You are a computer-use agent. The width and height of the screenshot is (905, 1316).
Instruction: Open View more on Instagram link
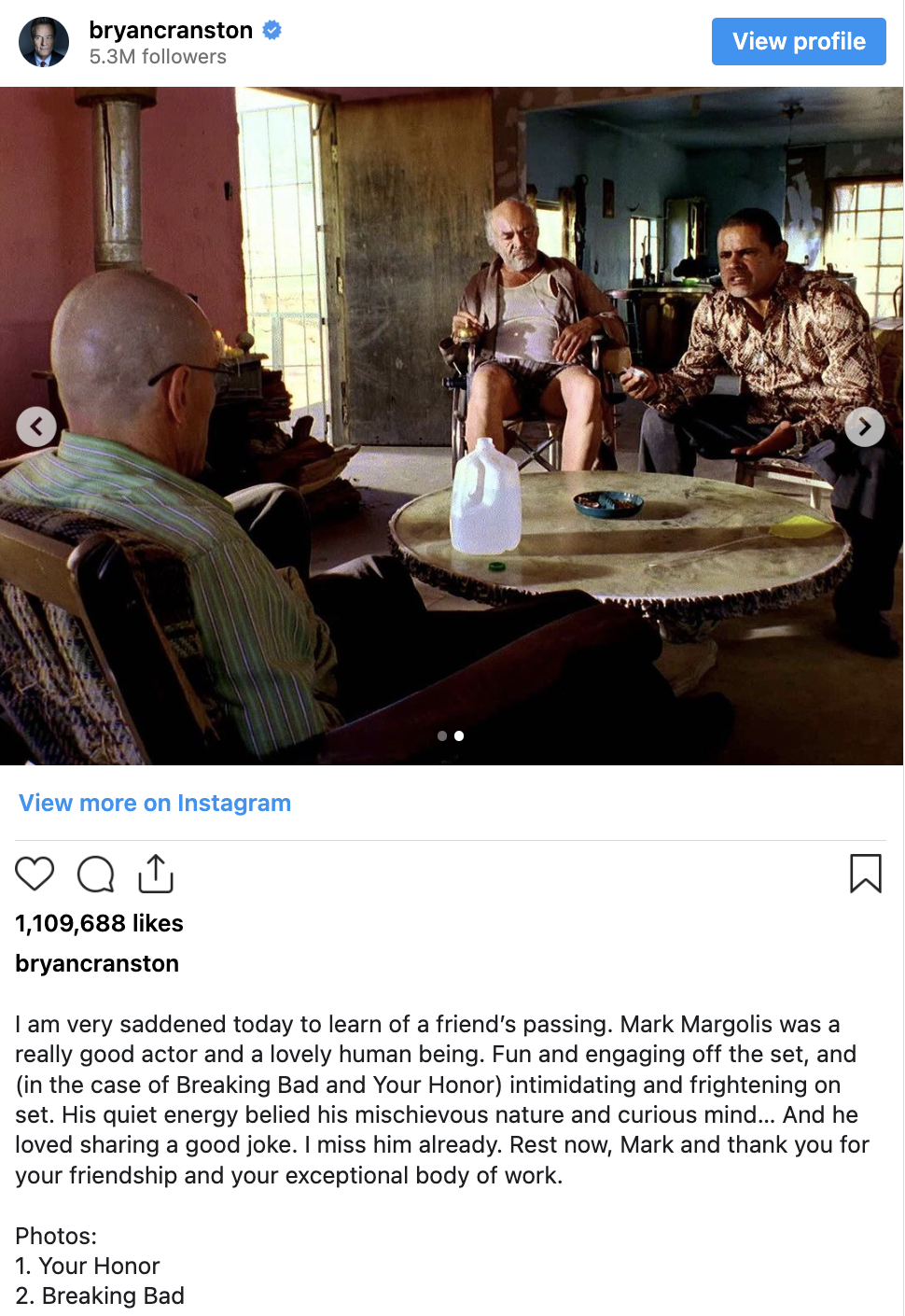(155, 803)
